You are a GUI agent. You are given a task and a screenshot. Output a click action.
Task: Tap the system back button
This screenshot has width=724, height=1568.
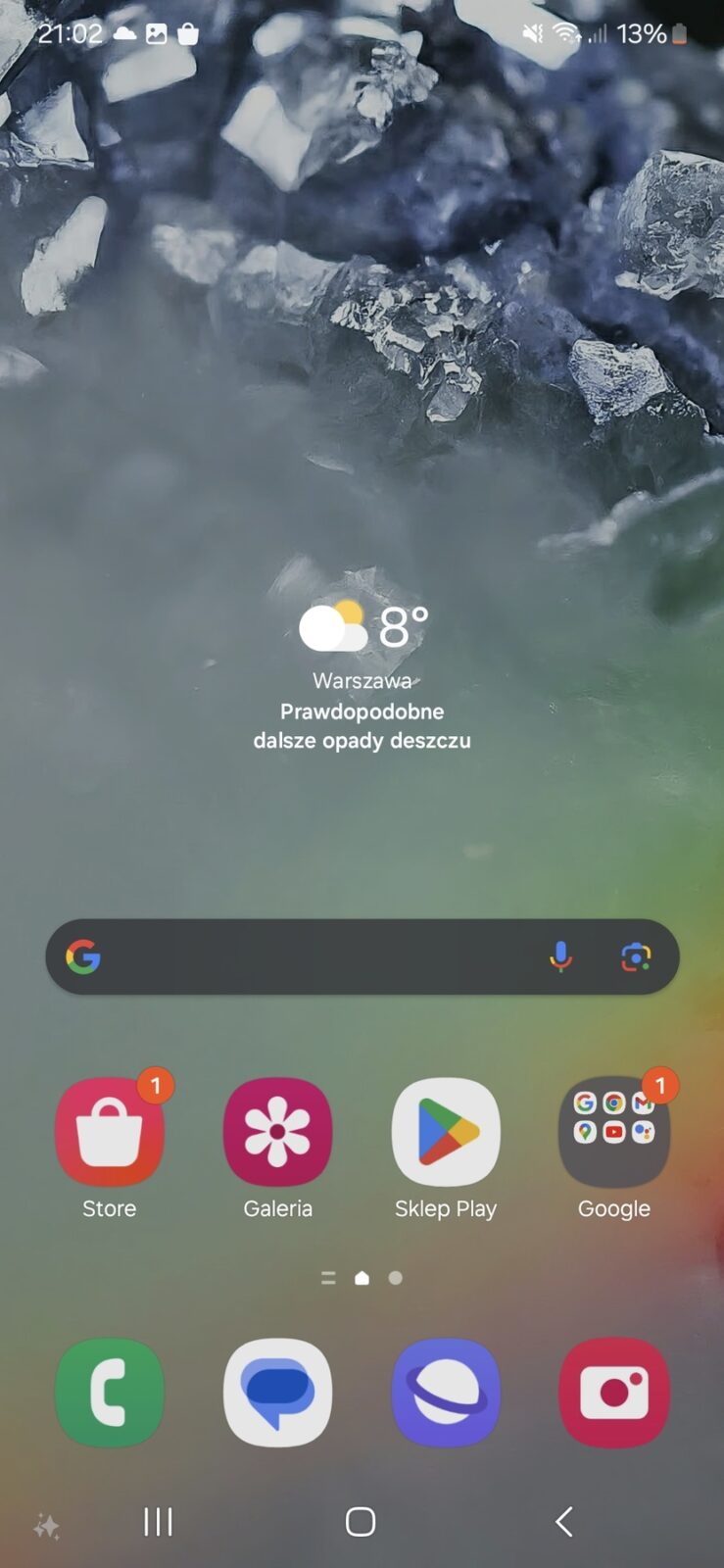tap(563, 1522)
